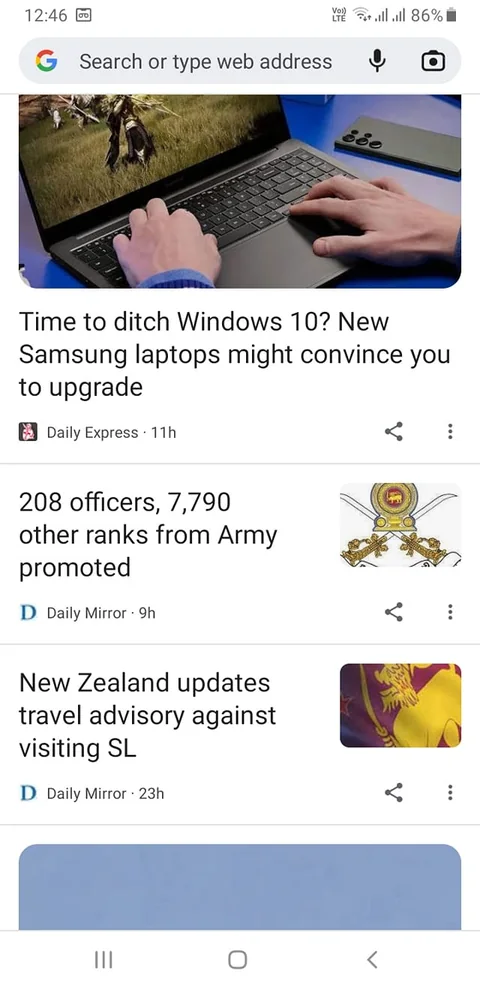Go back with the system back button
Image resolution: width=480 pixels, height=986 pixels.
pyautogui.click(x=372, y=959)
